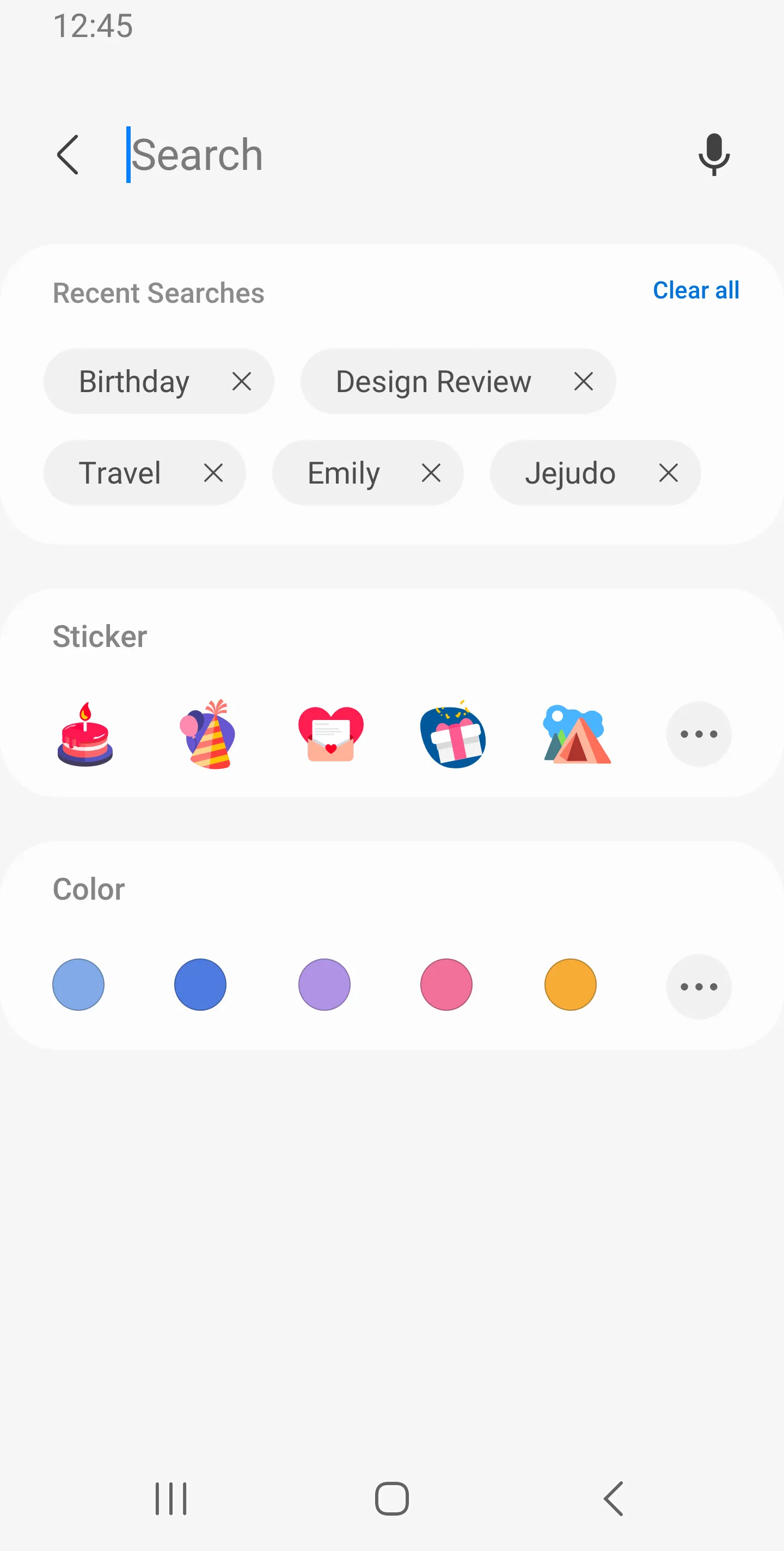This screenshot has width=784, height=1551.
Task: Tap the Home button in navigation bar
Action: pyautogui.click(x=391, y=1499)
